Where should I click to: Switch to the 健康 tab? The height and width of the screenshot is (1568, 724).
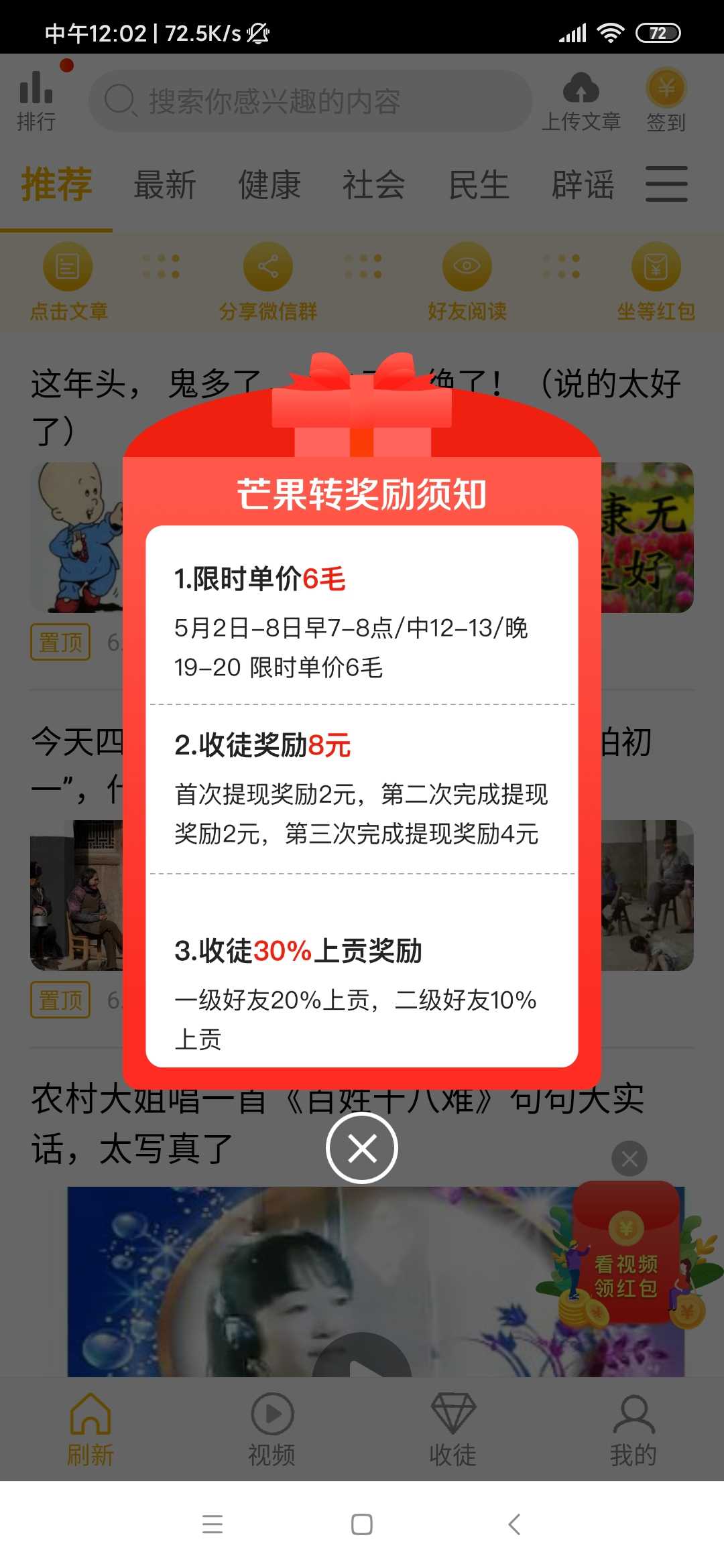[x=269, y=184]
